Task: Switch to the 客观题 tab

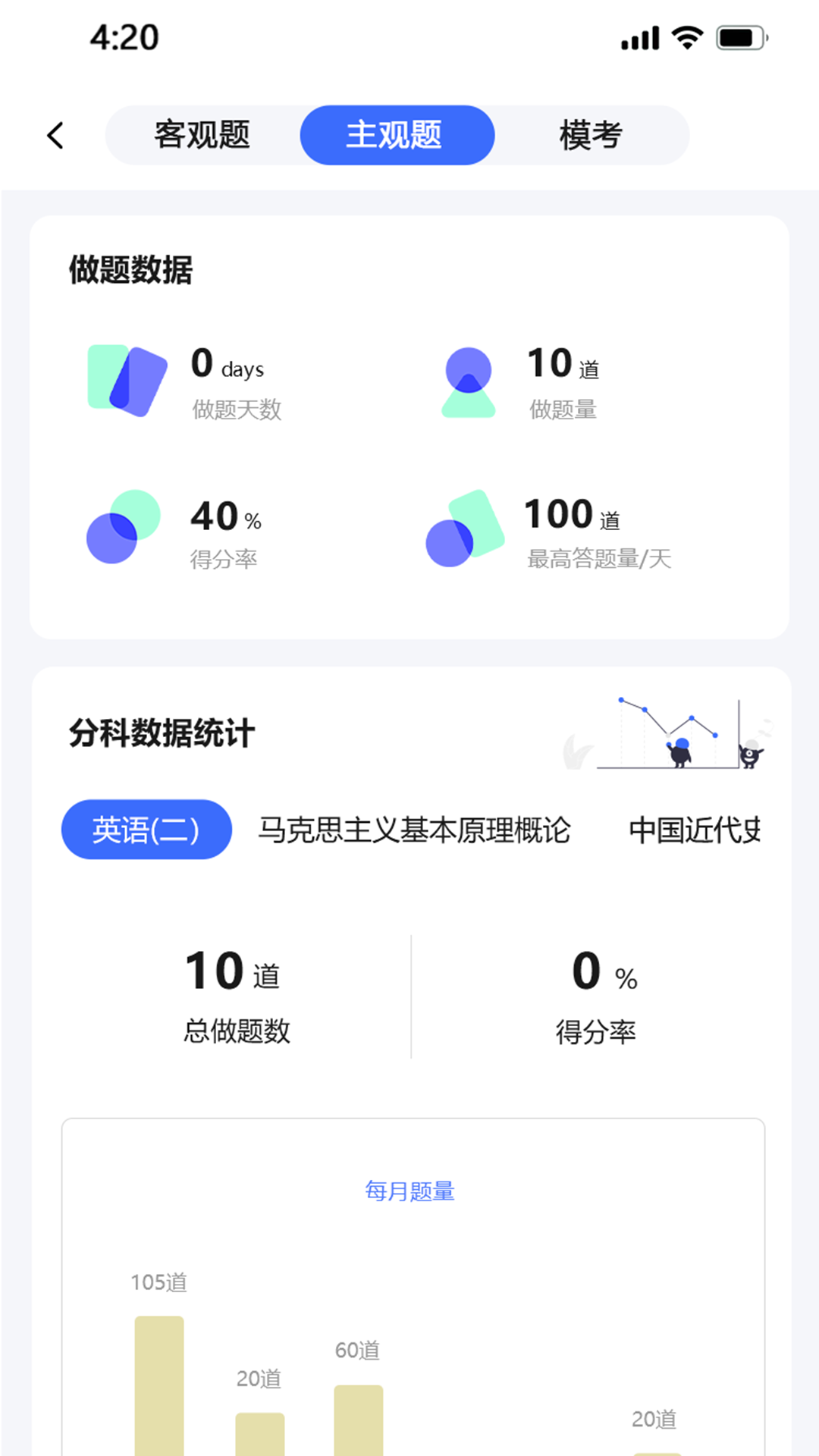Action: click(x=201, y=134)
